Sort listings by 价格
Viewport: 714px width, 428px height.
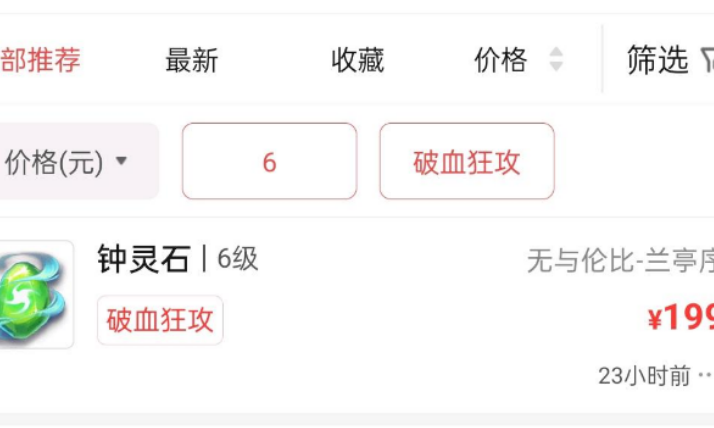tap(517, 60)
